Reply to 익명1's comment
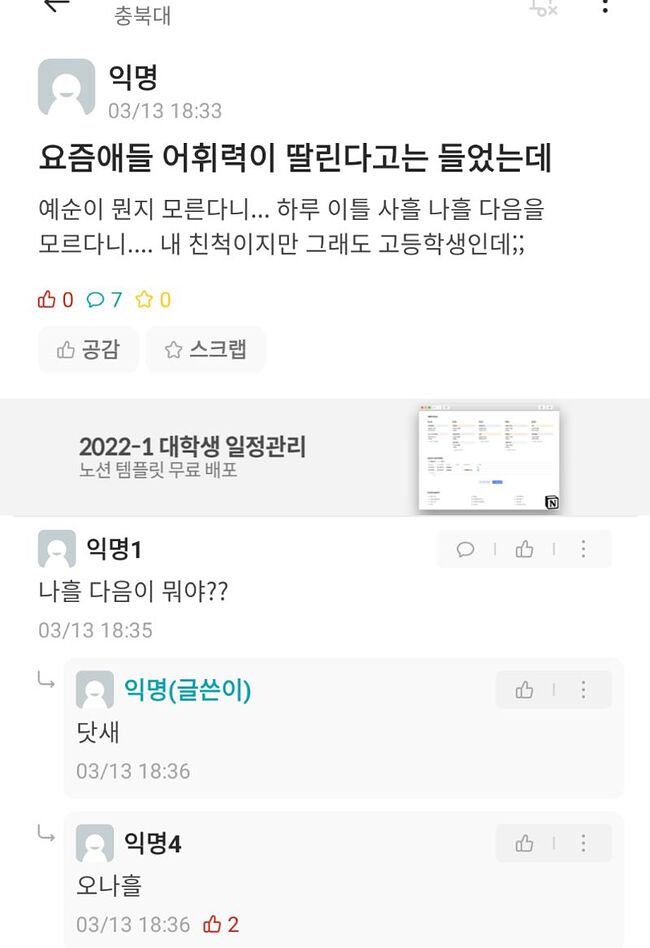Screen dimensions: 650x948 click(x=465, y=549)
